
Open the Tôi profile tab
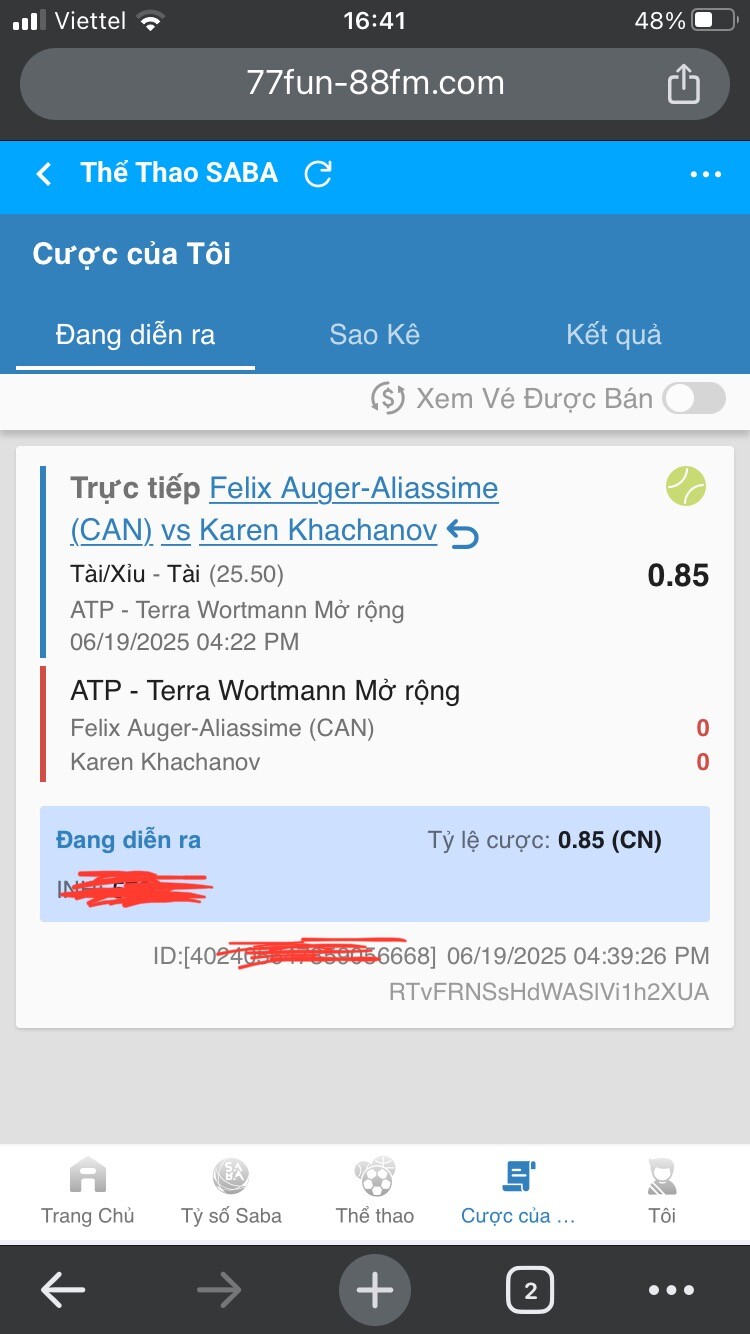click(x=662, y=1193)
